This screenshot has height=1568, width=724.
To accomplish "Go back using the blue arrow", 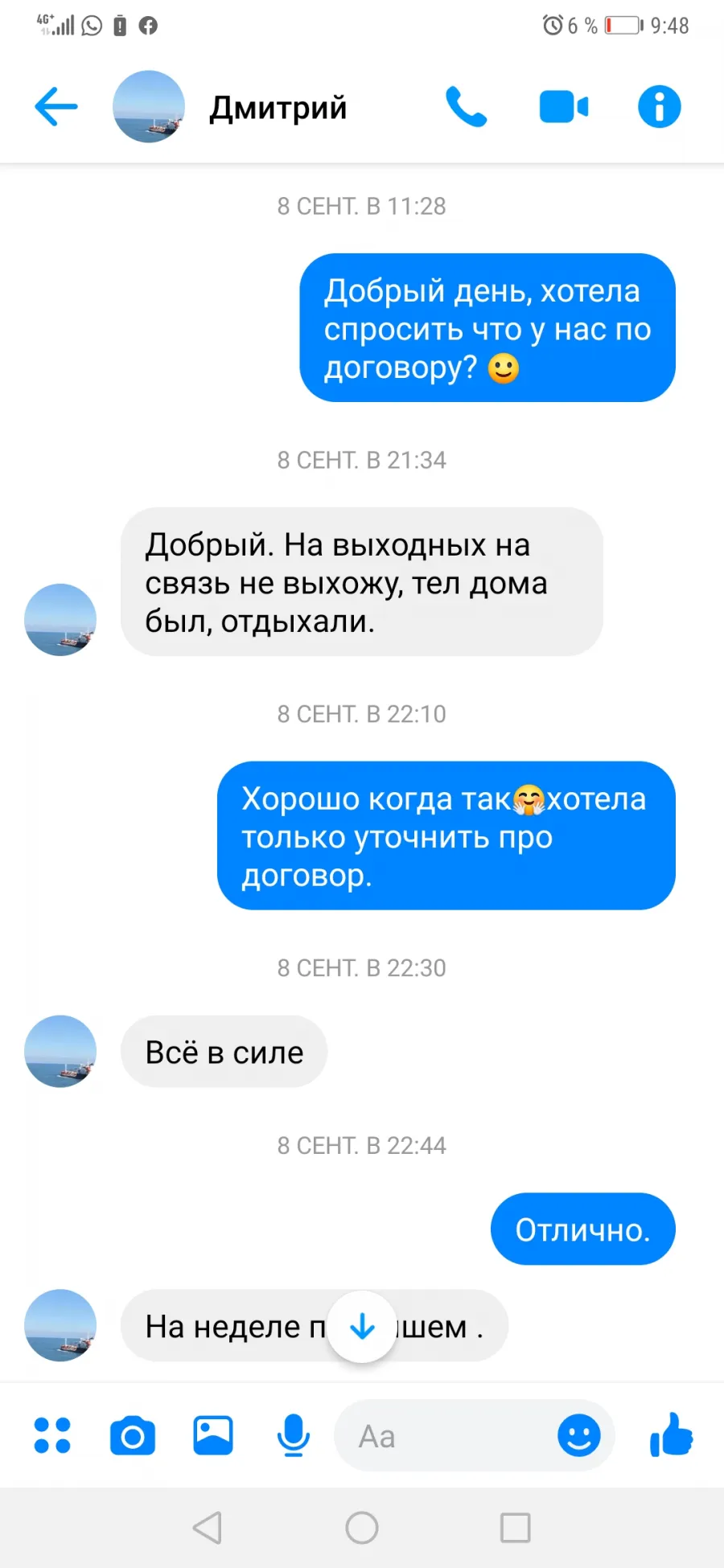I will tap(56, 106).
